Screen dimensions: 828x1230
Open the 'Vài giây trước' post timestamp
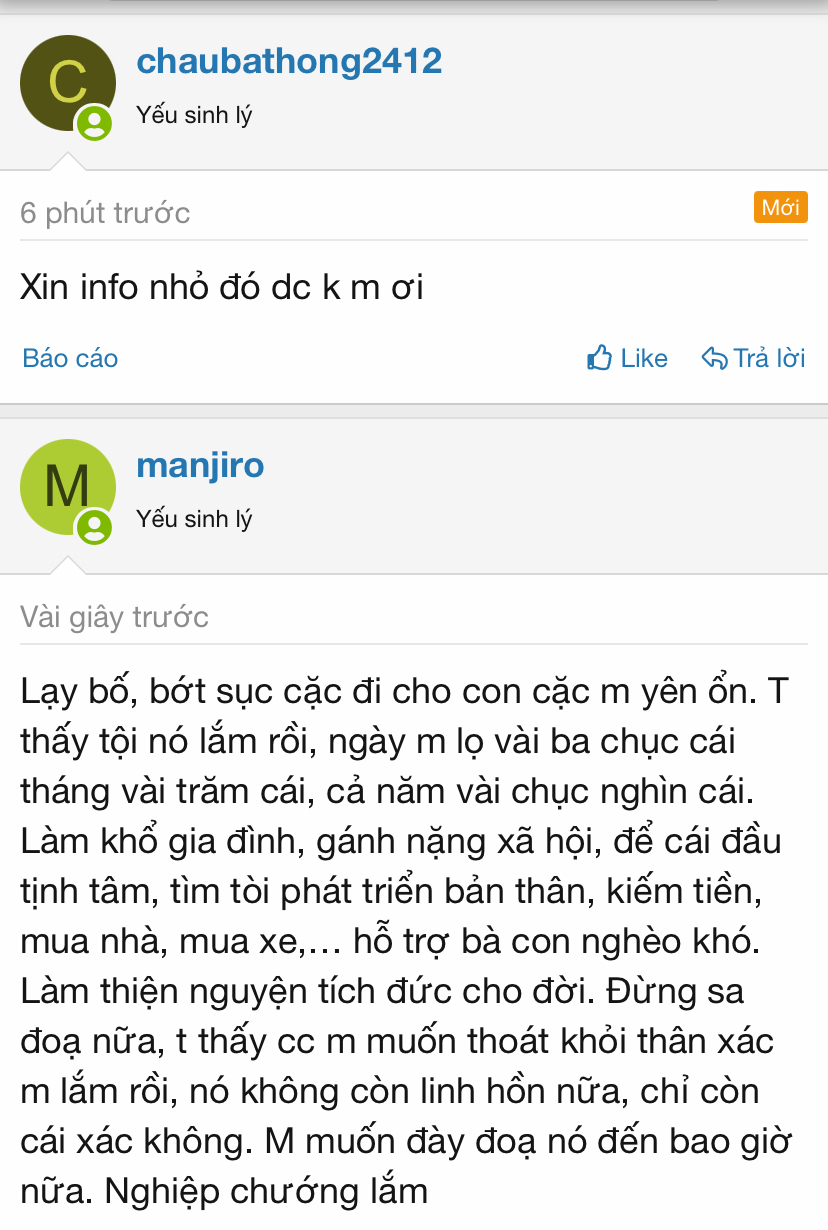114,617
